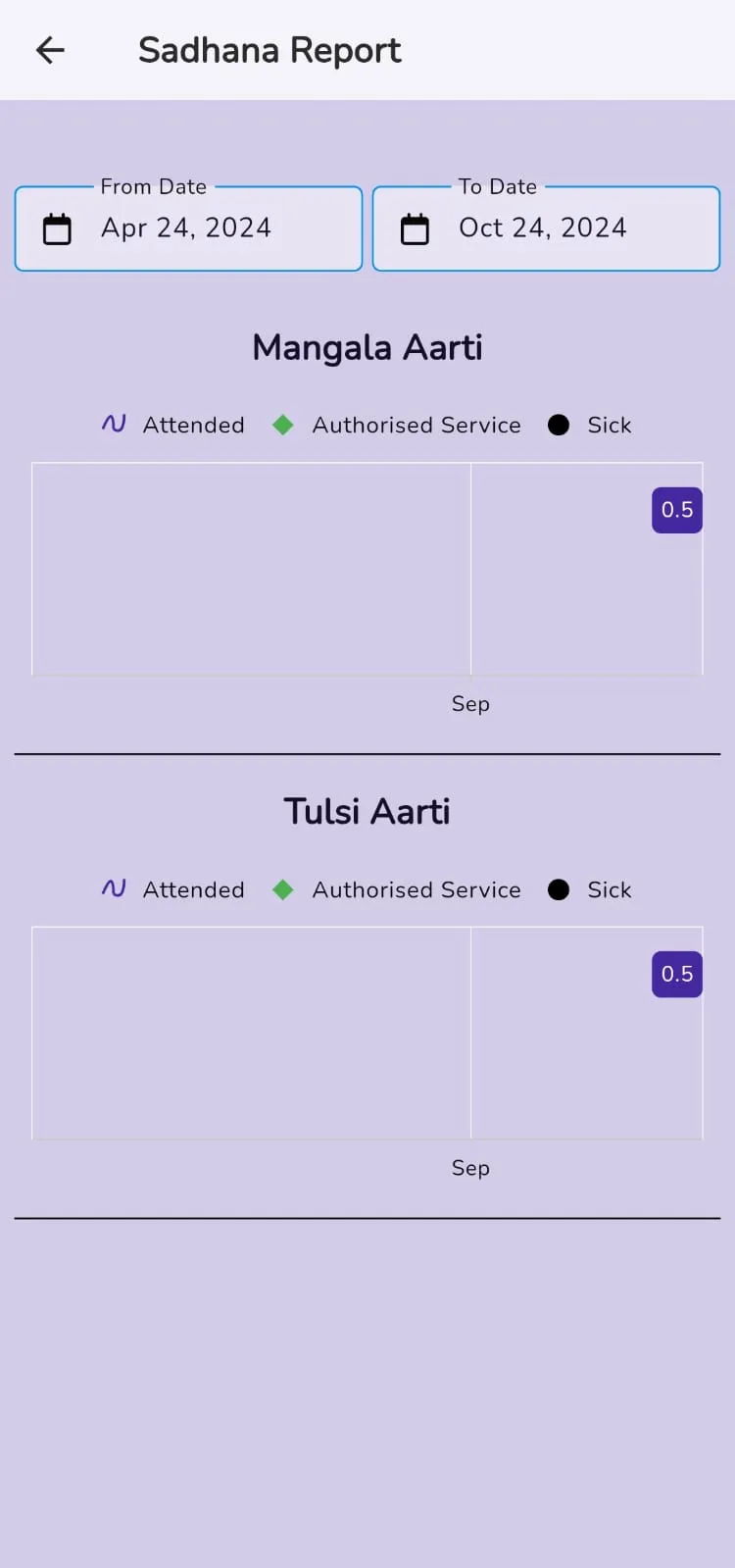Screen dimensions: 735x1568
Task: Change the To Date field
Action: (x=546, y=228)
